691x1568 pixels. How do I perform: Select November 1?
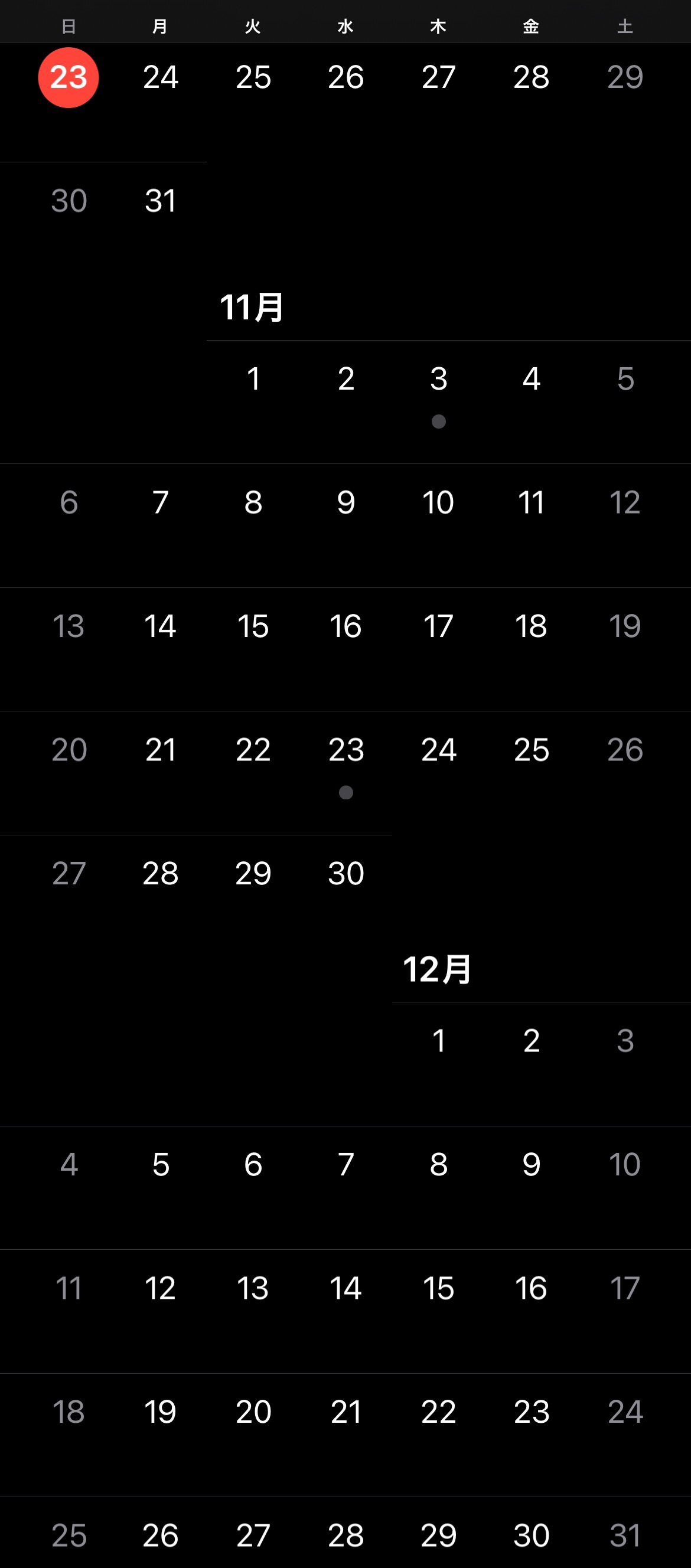tap(253, 380)
